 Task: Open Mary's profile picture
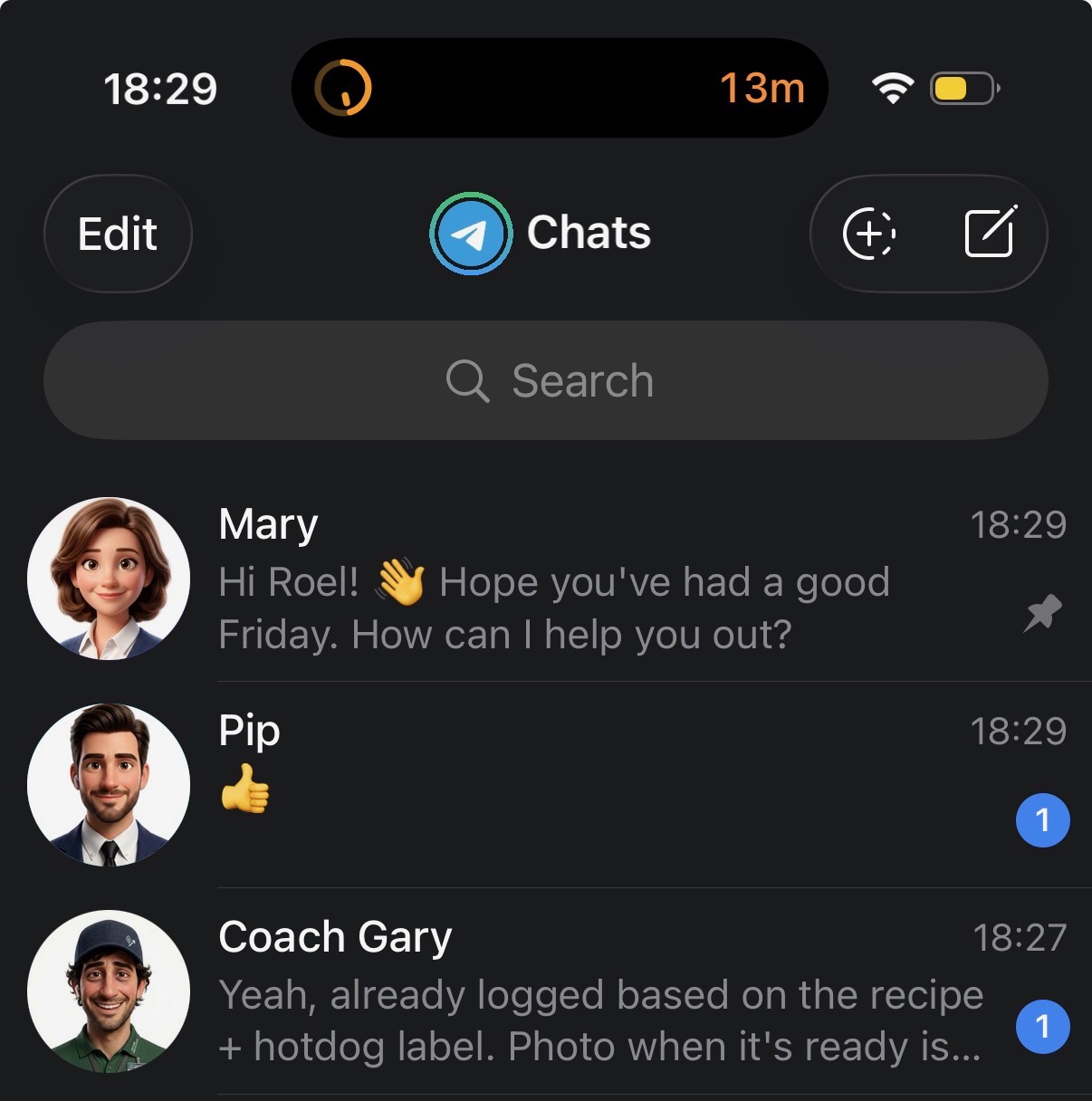click(x=109, y=577)
